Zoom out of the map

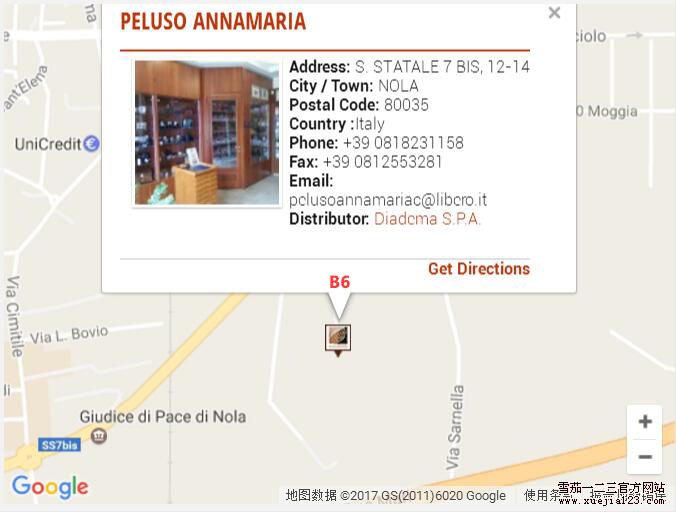click(x=645, y=457)
